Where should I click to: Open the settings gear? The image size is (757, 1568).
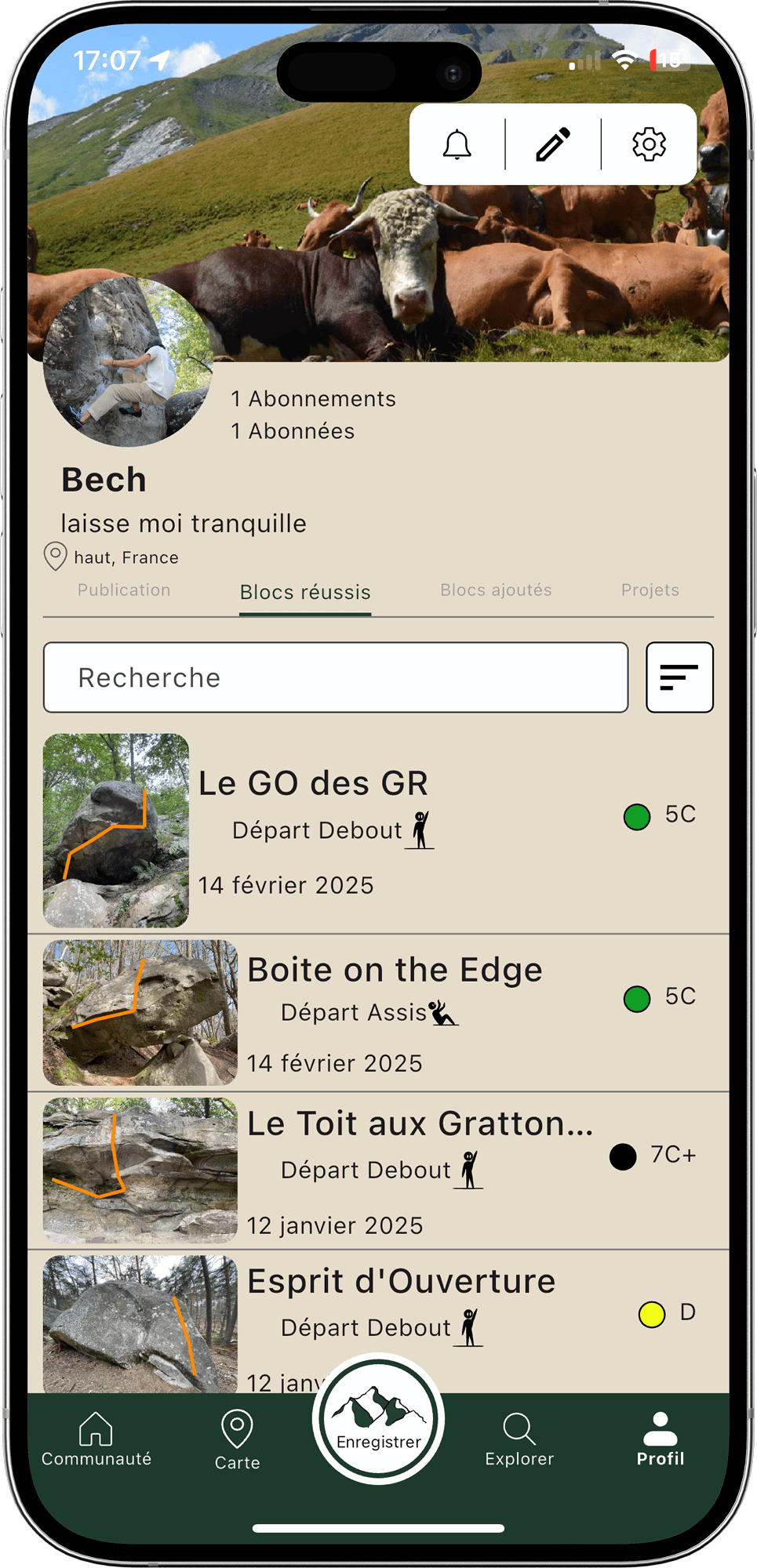(x=649, y=144)
